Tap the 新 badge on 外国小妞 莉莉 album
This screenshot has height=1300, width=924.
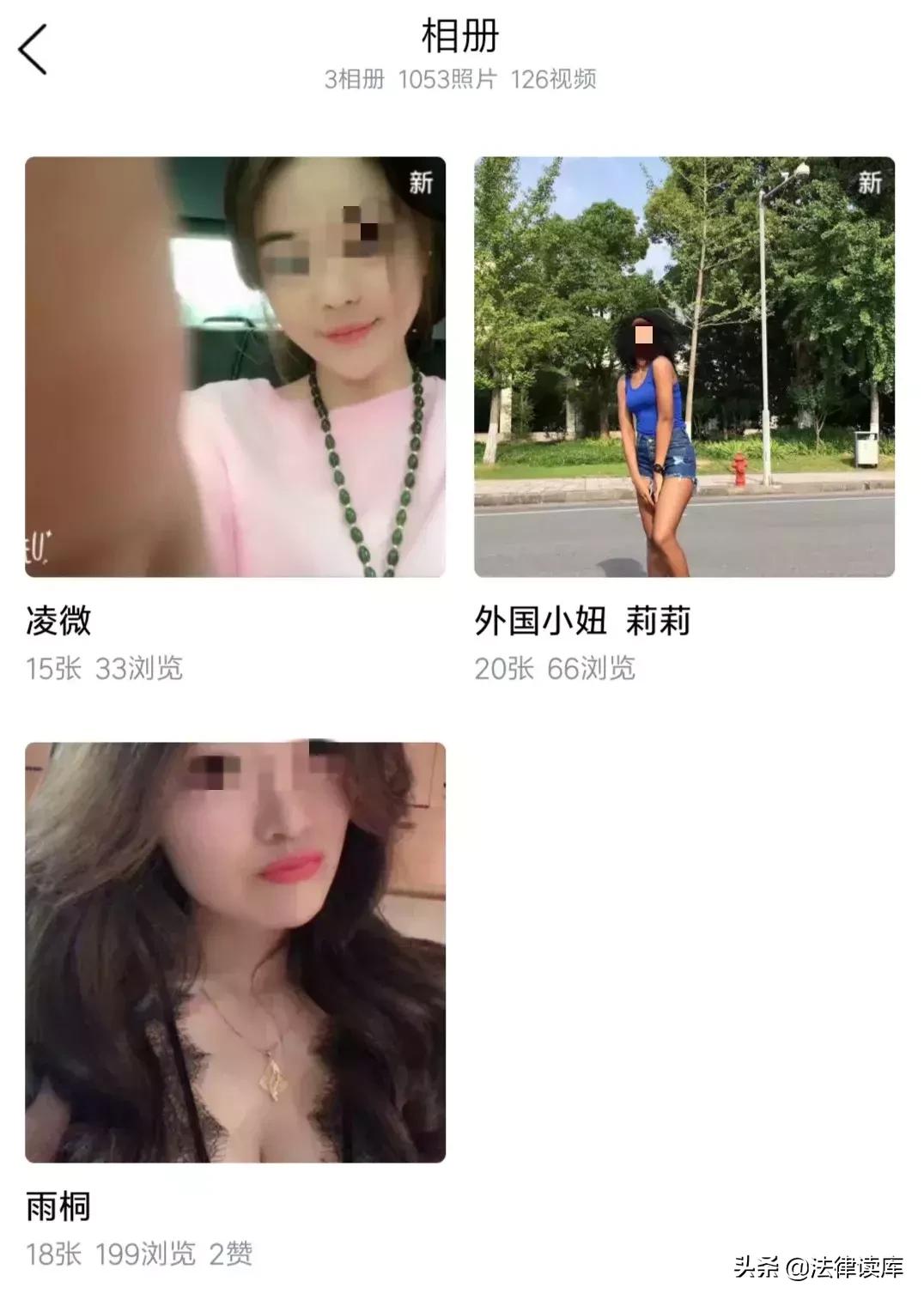tap(869, 181)
